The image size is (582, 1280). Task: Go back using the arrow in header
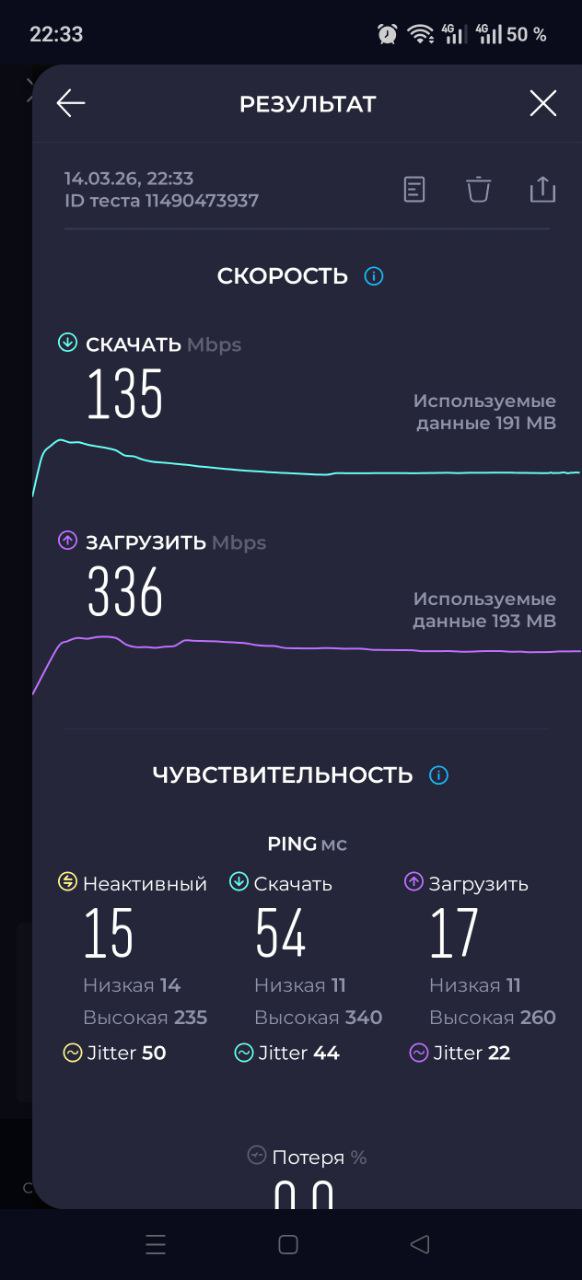pyautogui.click(x=70, y=103)
